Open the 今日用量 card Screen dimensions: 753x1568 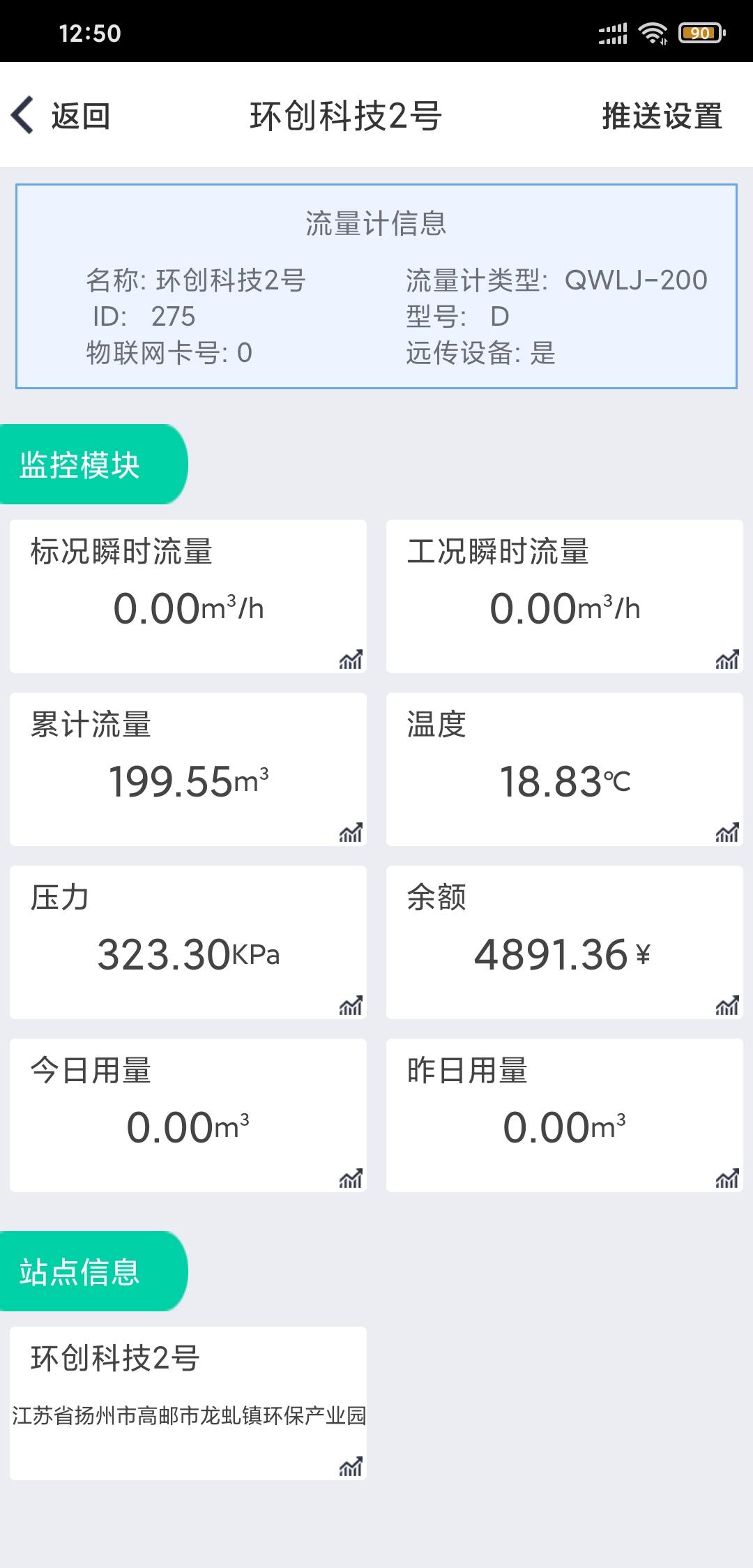[x=188, y=1115]
